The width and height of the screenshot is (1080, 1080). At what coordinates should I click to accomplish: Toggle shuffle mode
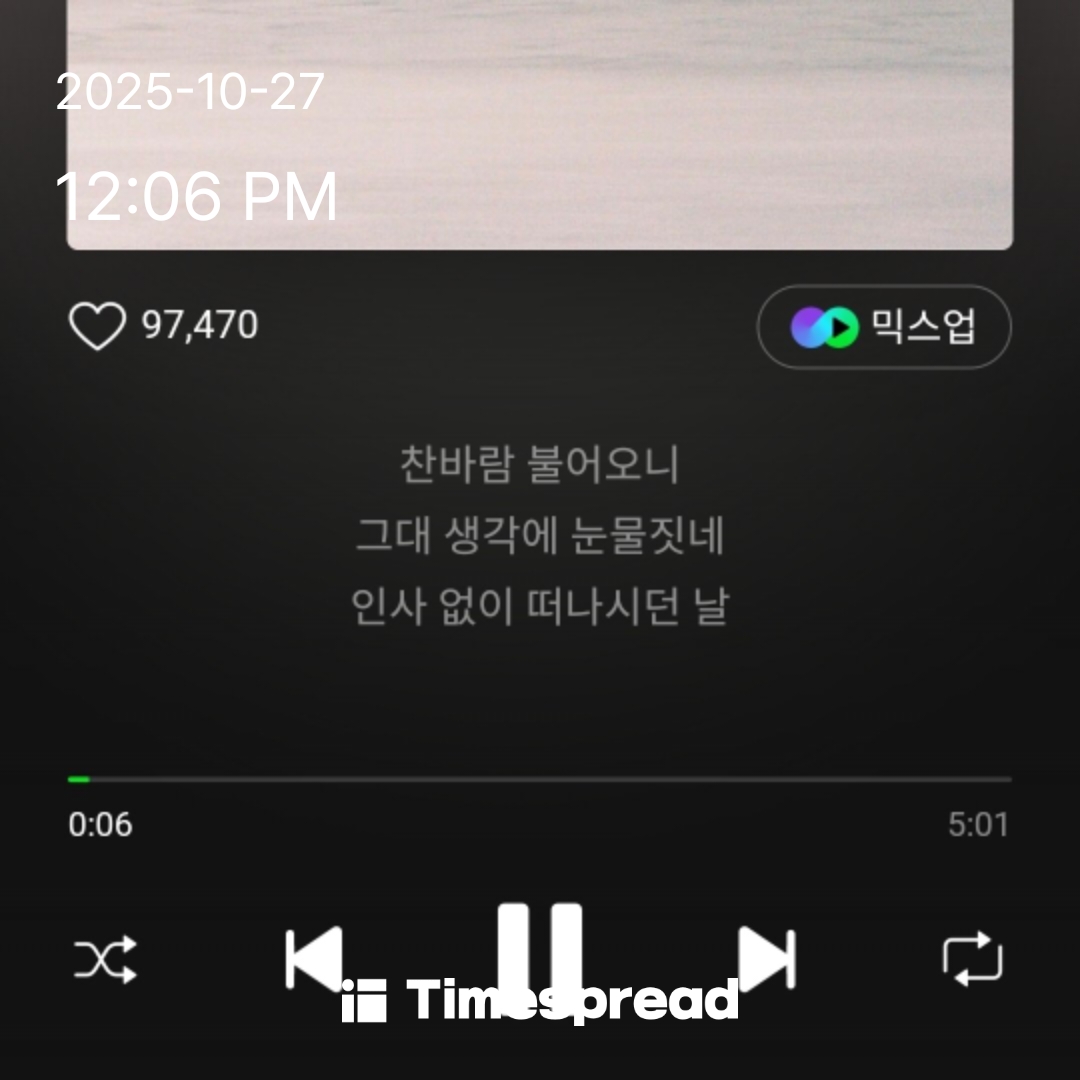click(x=105, y=959)
